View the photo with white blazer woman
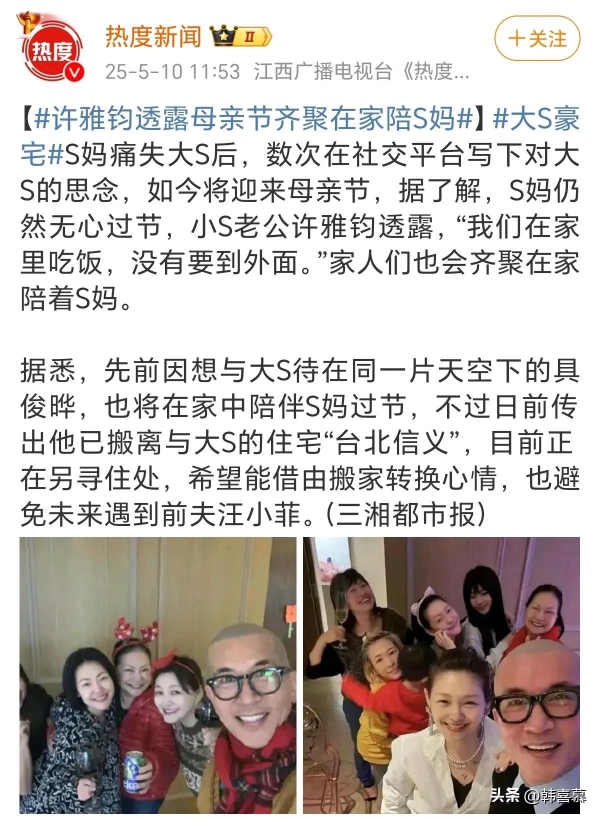Image resolution: width=600 pixels, height=817 pixels. [x=442, y=674]
